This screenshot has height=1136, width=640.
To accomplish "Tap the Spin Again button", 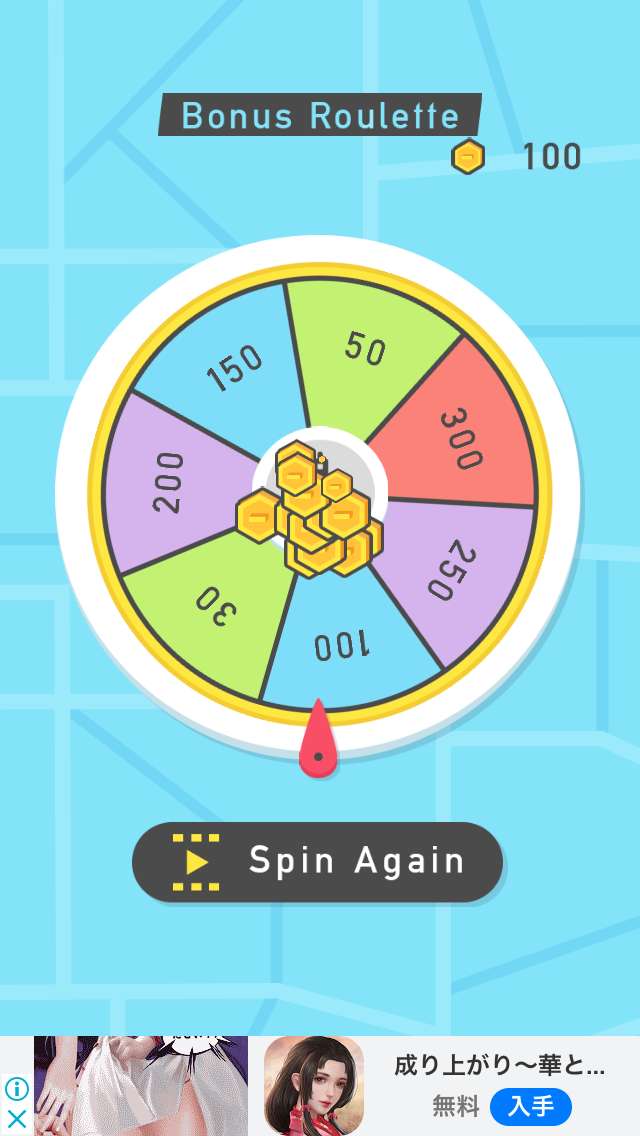I will (x=318, y=862).
